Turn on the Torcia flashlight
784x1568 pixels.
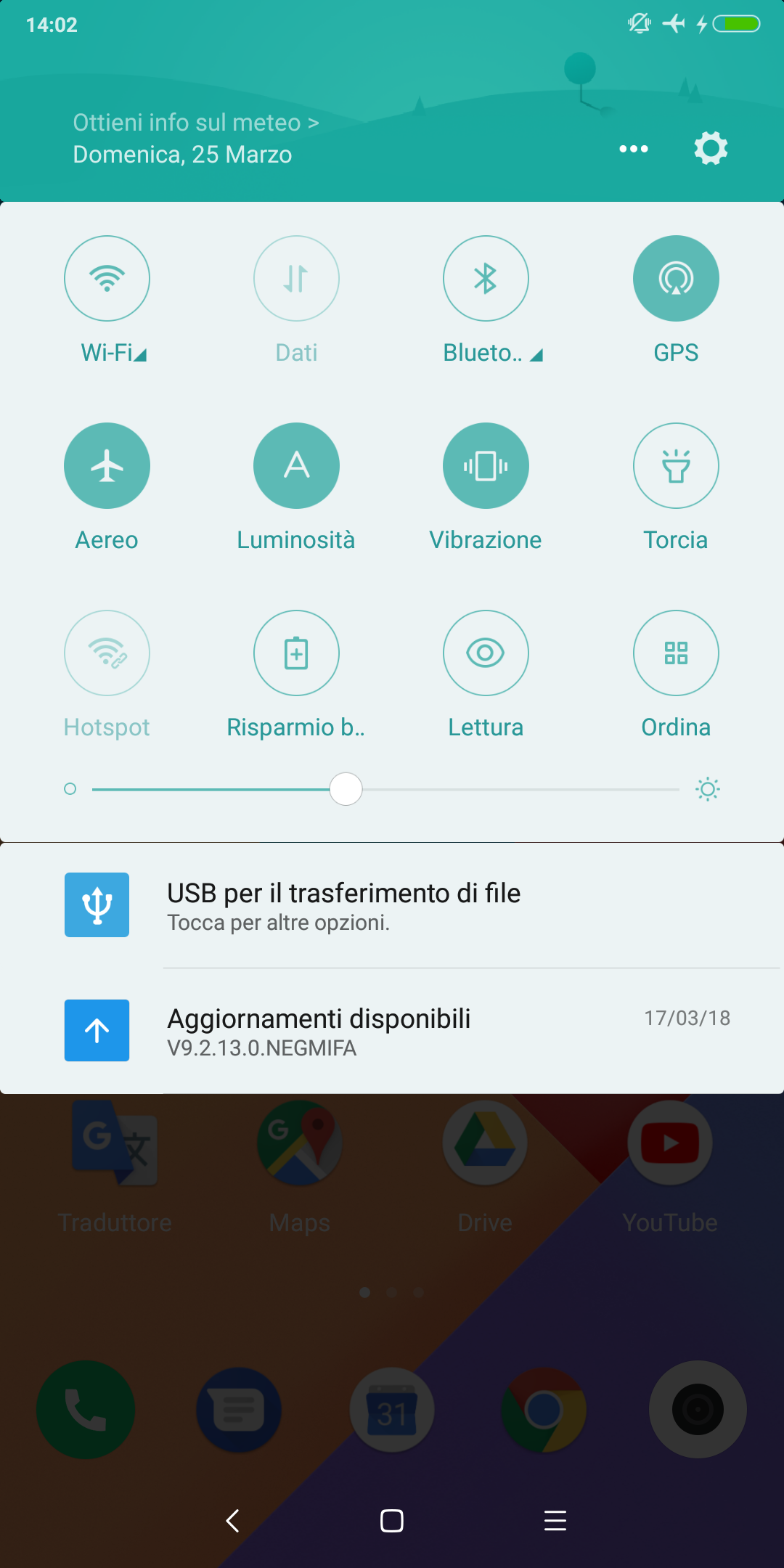pos(676,466)
